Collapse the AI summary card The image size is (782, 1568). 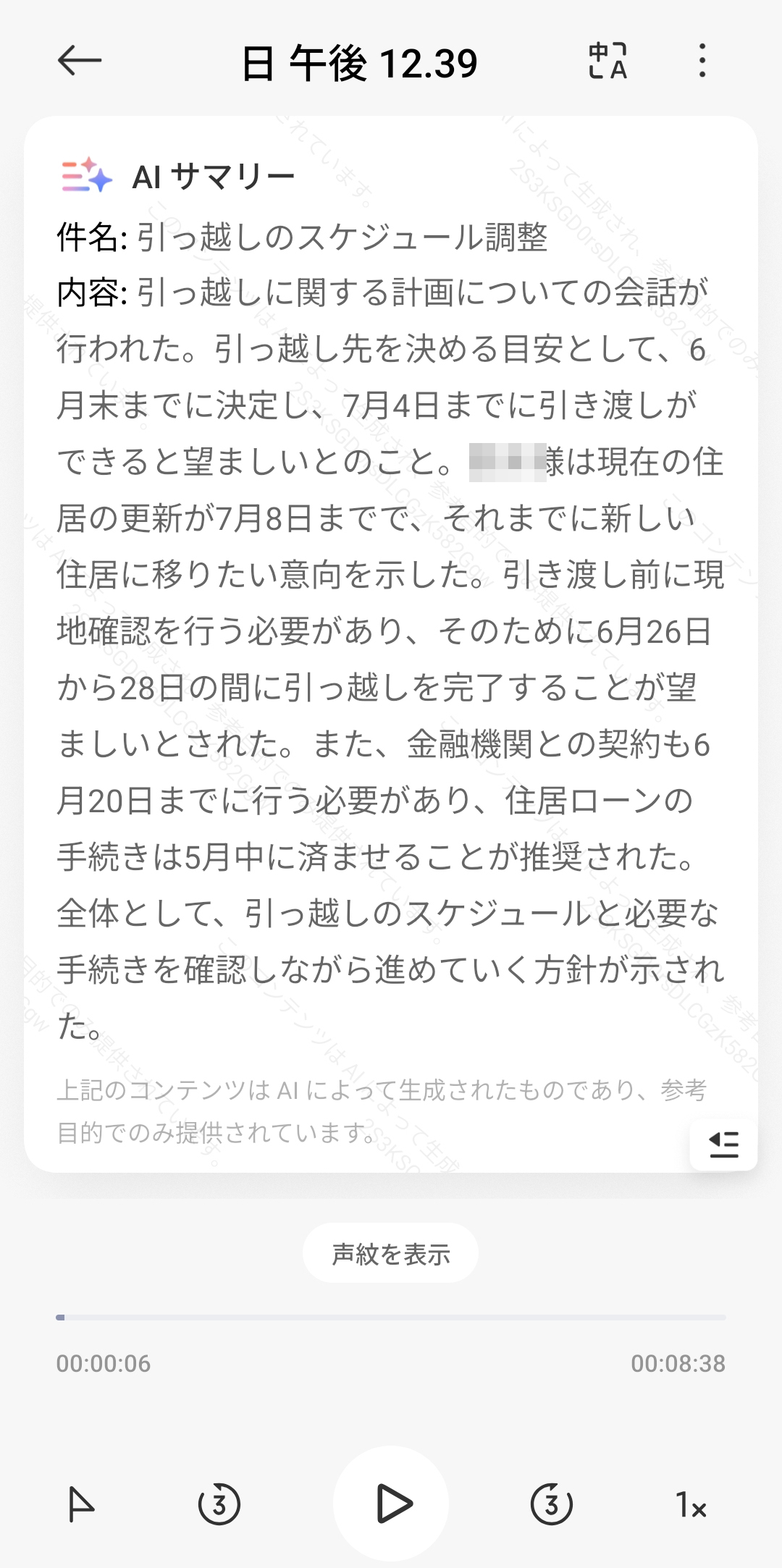coord(723,1145)
